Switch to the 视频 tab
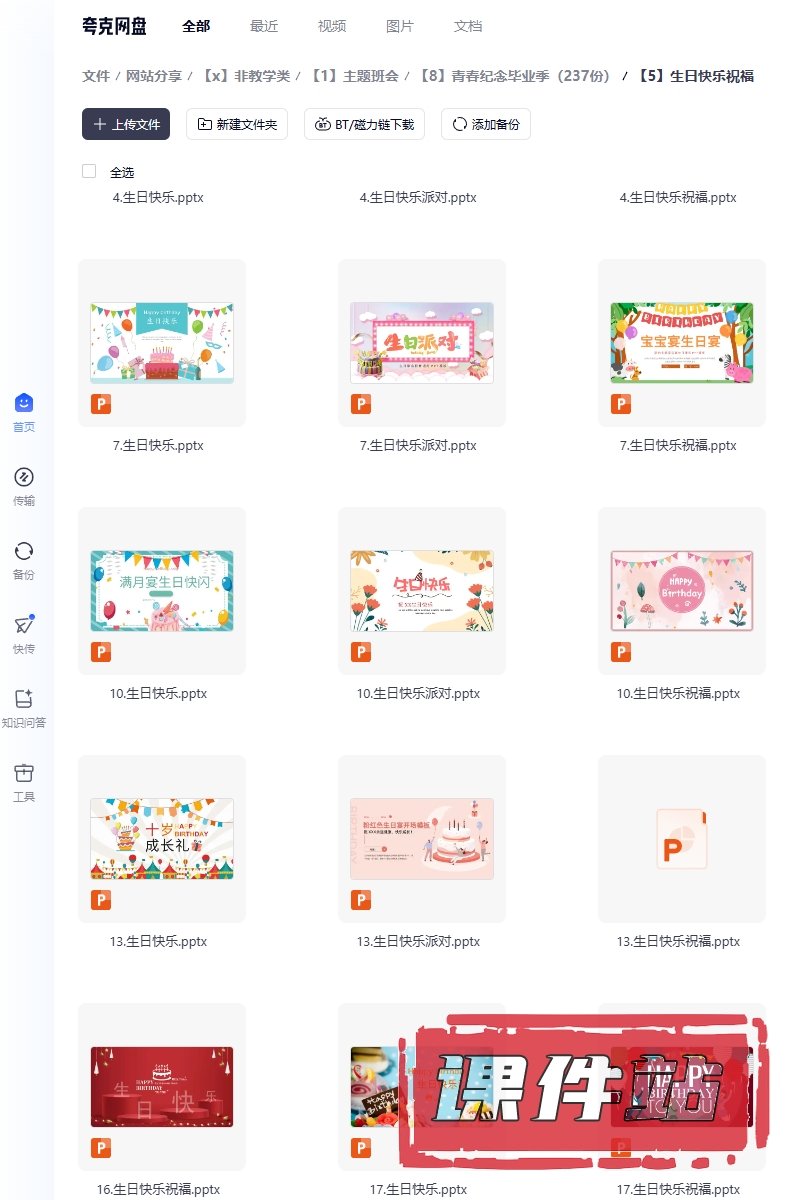This screenshot has height=1200, width=800. pyautogui.click(x=332, y=27)
